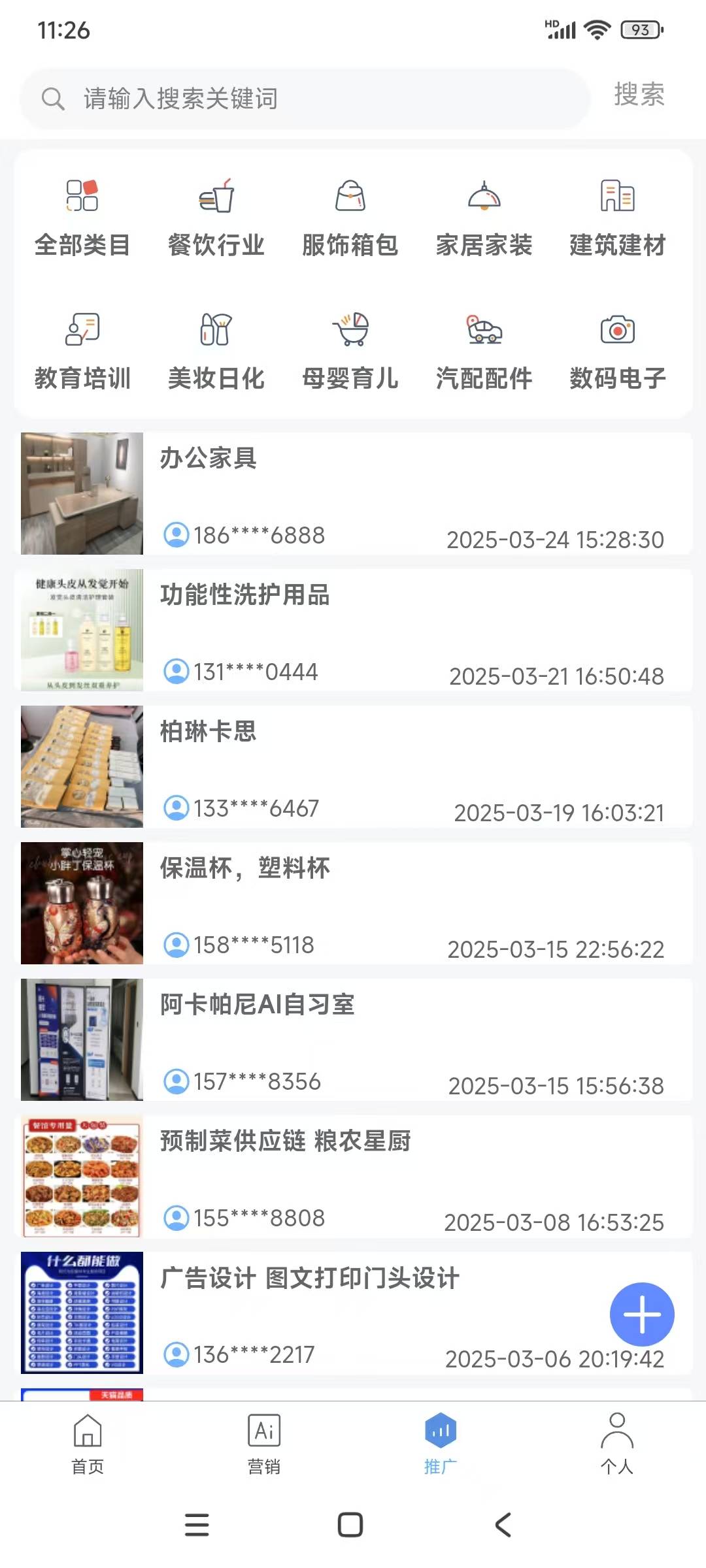This screenshot has height=1568, width=706.
Task: Choose the 家居家装 category
Action: [x=484, y=218]
